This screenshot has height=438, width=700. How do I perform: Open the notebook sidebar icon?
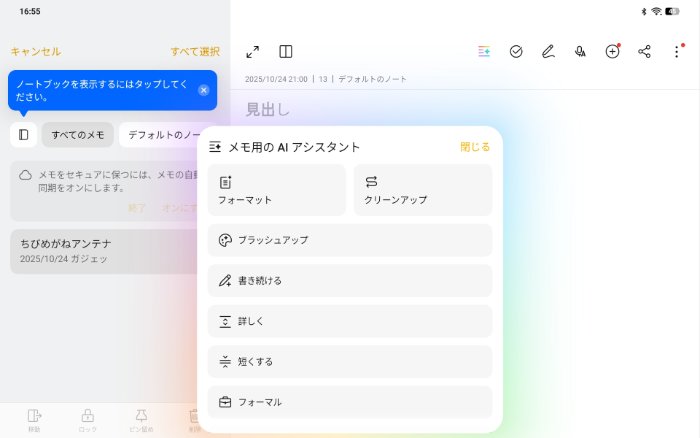(x=23, y=134)
